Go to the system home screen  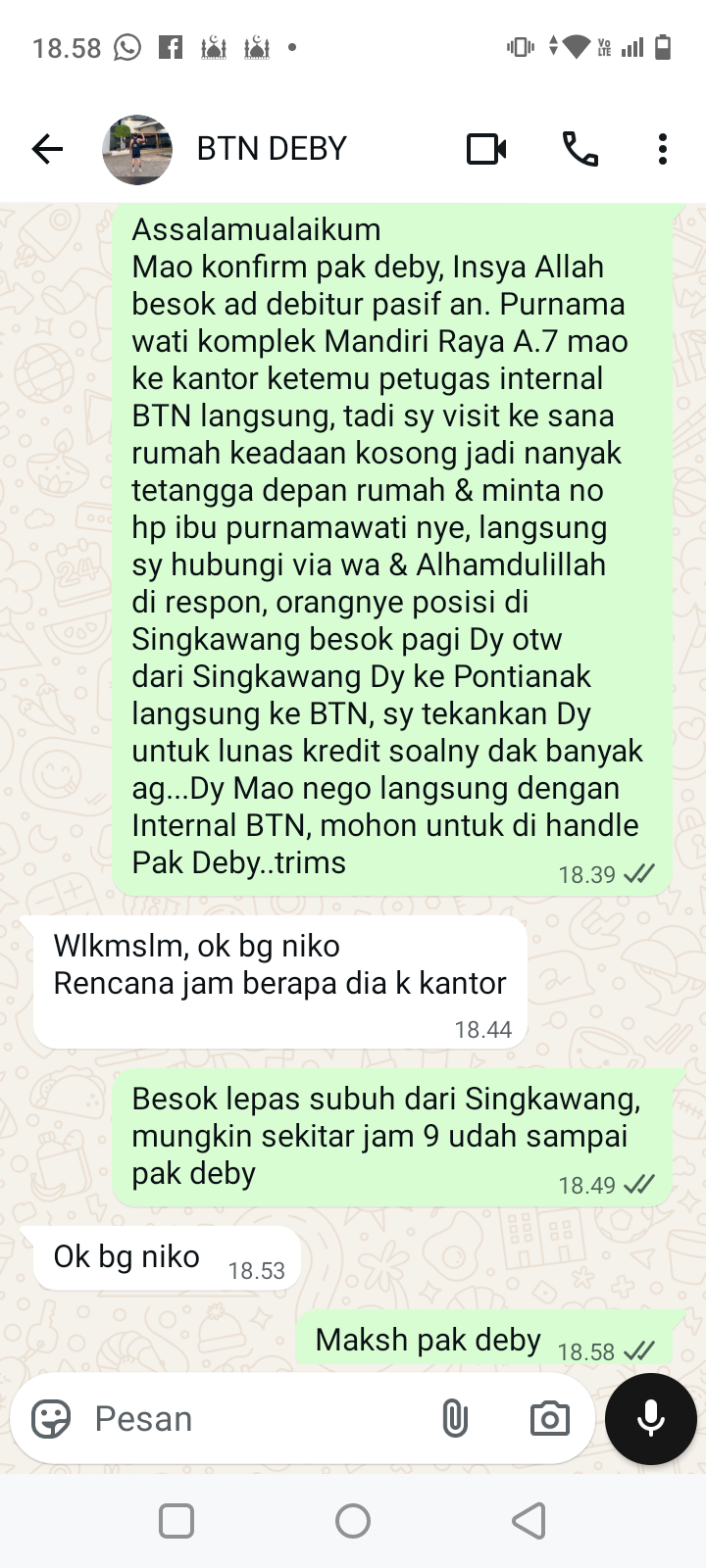coord(353,1521)
